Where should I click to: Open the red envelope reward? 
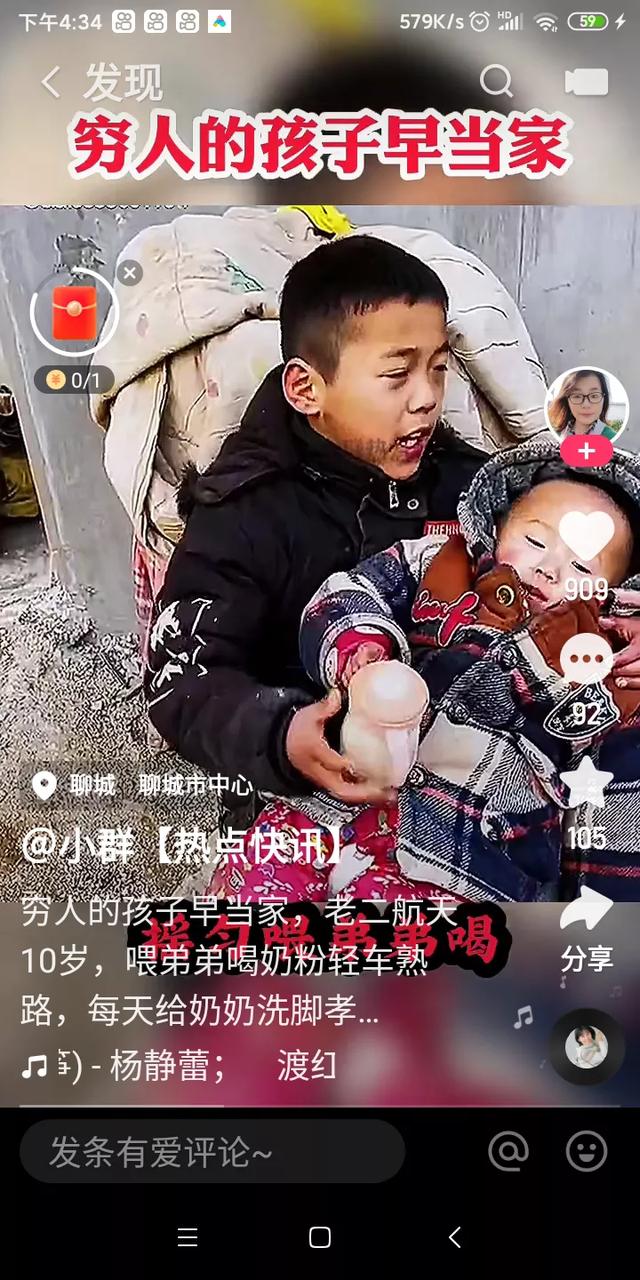[75, 314]
